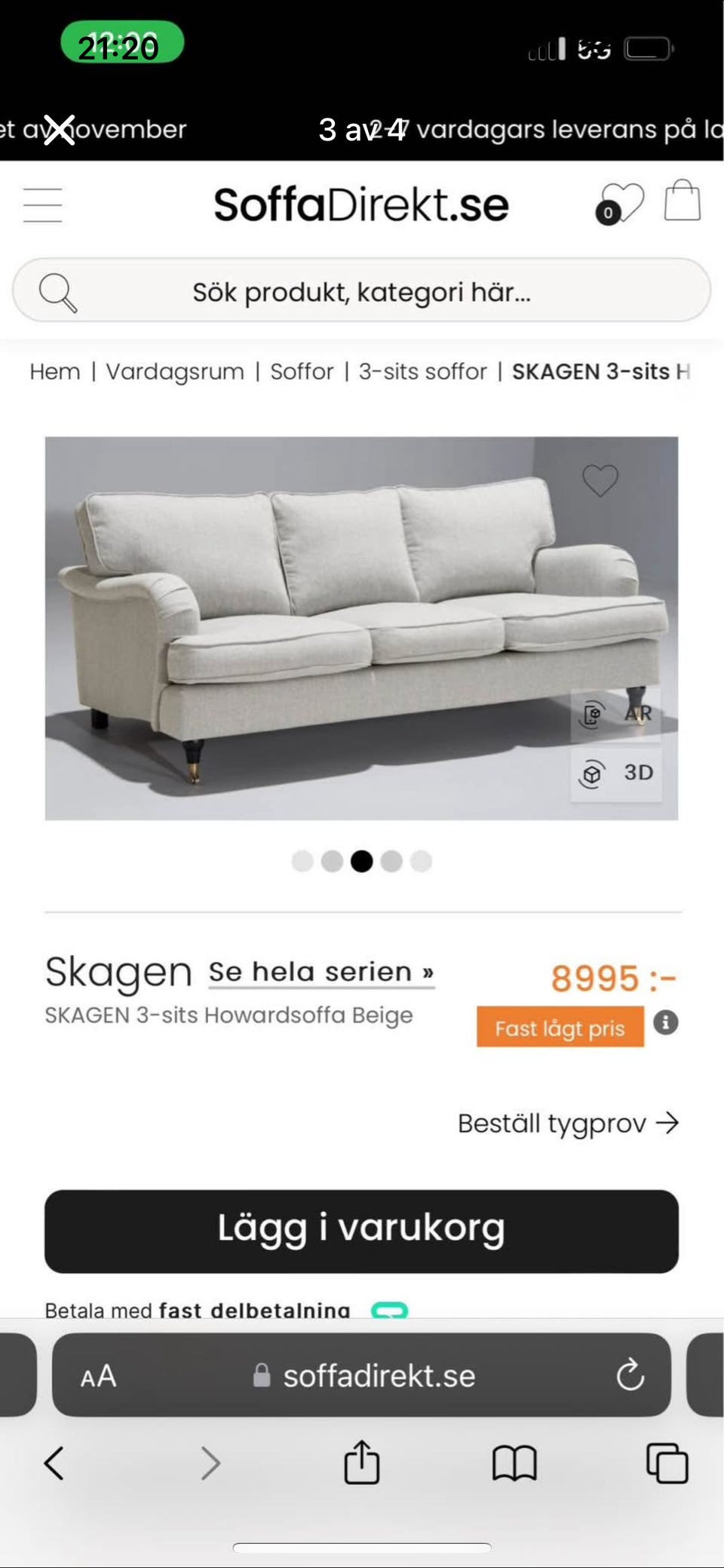The width and height of the screenshot is (724, 1568).
Task: Share the page using Safari's share icon
Action: (361, 1464)
